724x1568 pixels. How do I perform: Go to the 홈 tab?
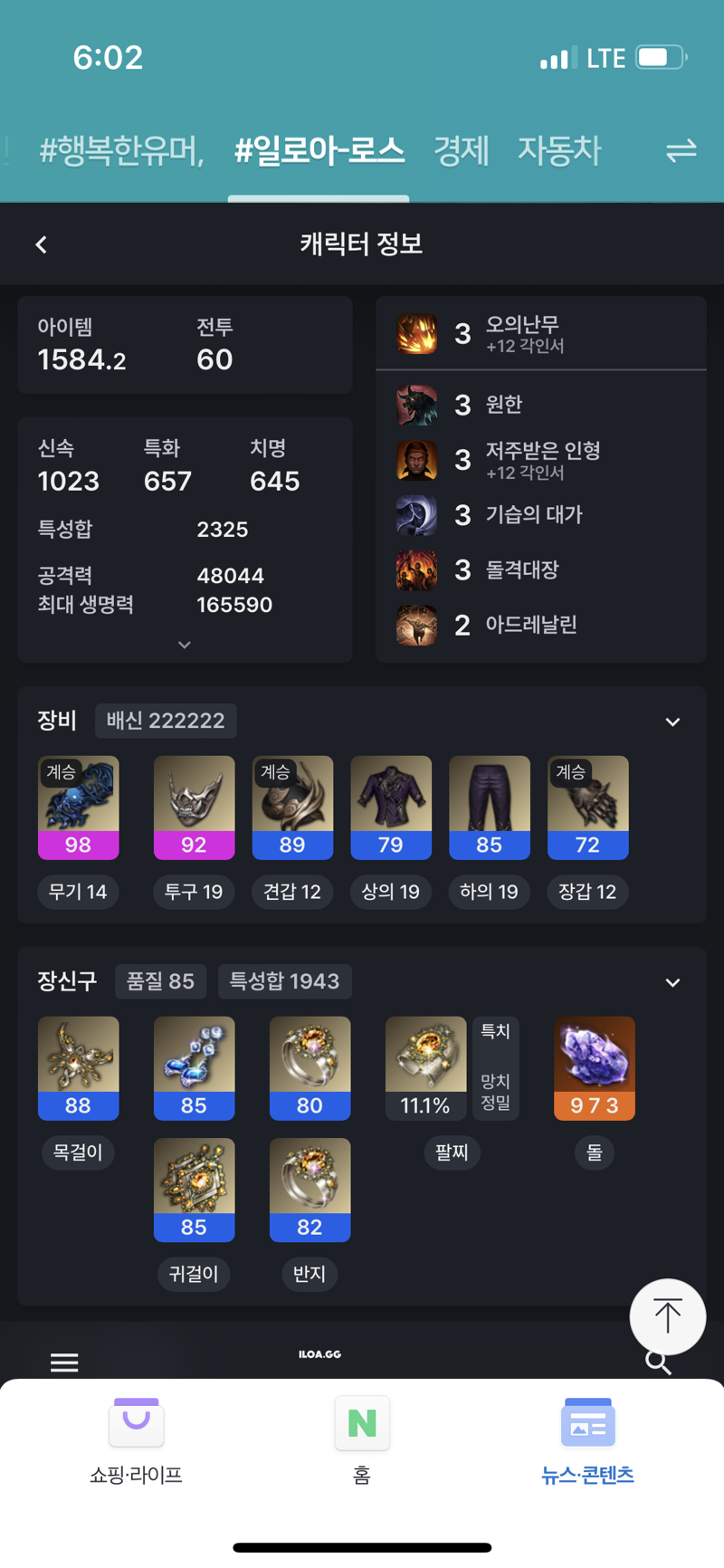pyautogui.click(x=362, y=1439)
